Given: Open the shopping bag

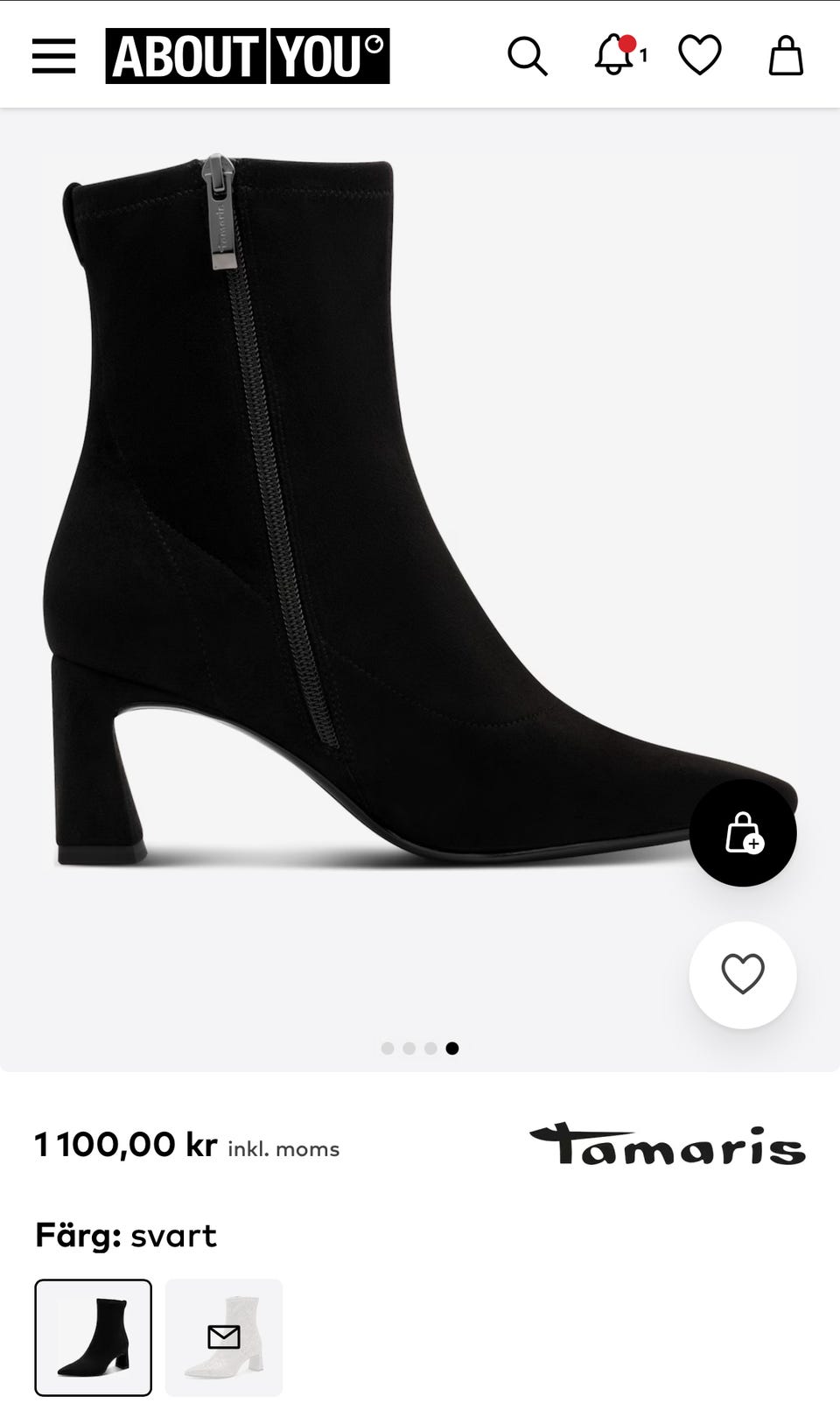Looking at the screenshot, I should 785,57.
